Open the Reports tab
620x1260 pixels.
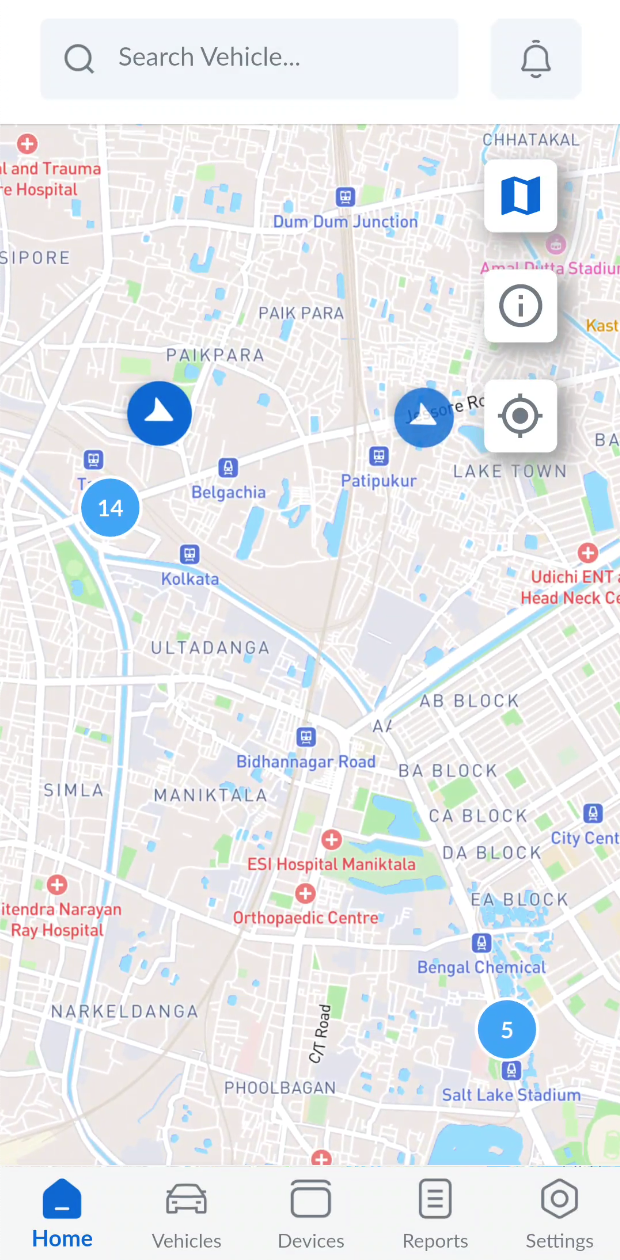click(435, 1213)
